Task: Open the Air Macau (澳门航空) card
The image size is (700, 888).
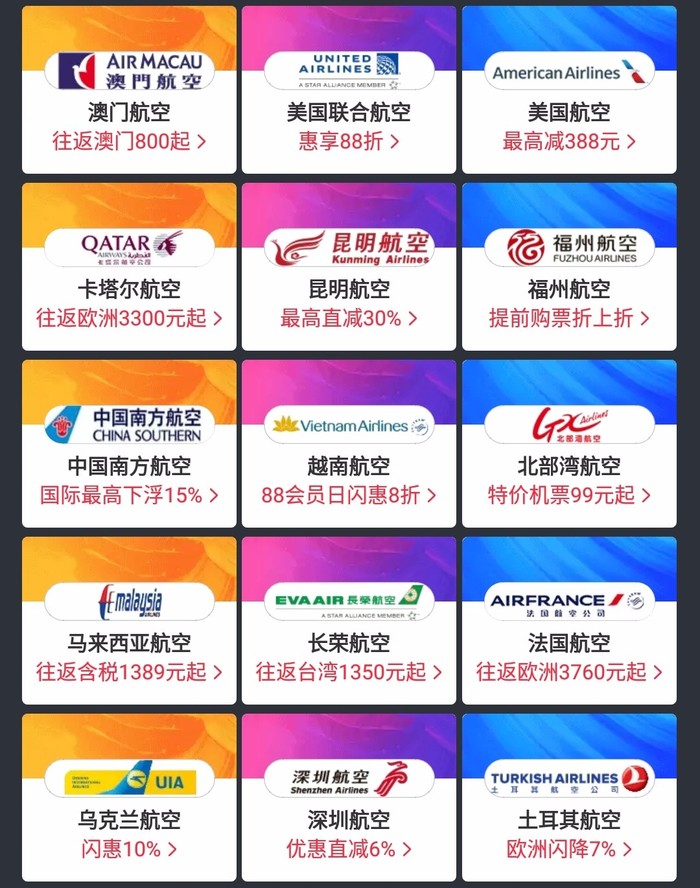Action: coord(129,112)
